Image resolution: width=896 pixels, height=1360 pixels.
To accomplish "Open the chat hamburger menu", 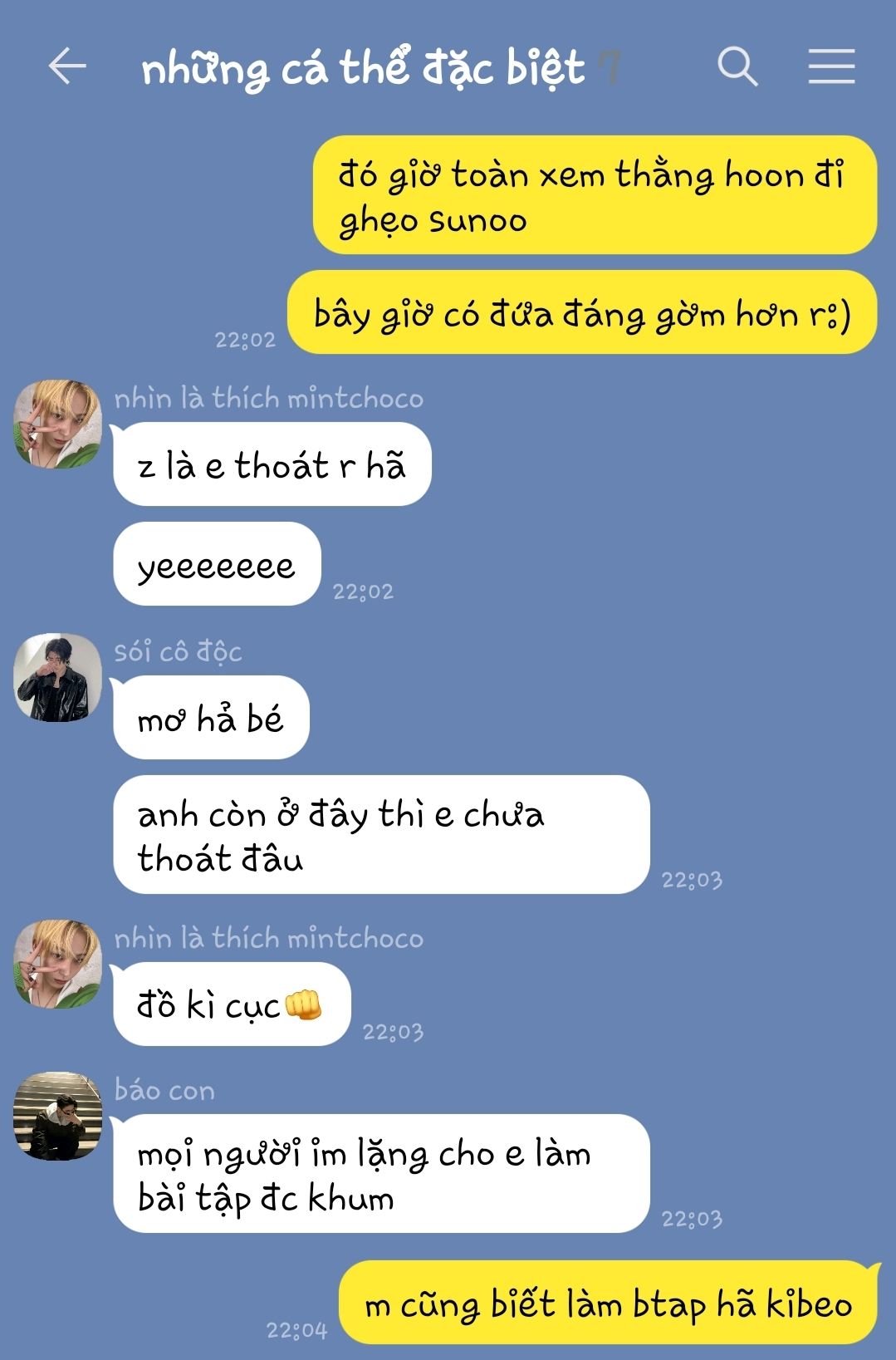I will pyautogui.click(x=831, y=66).
